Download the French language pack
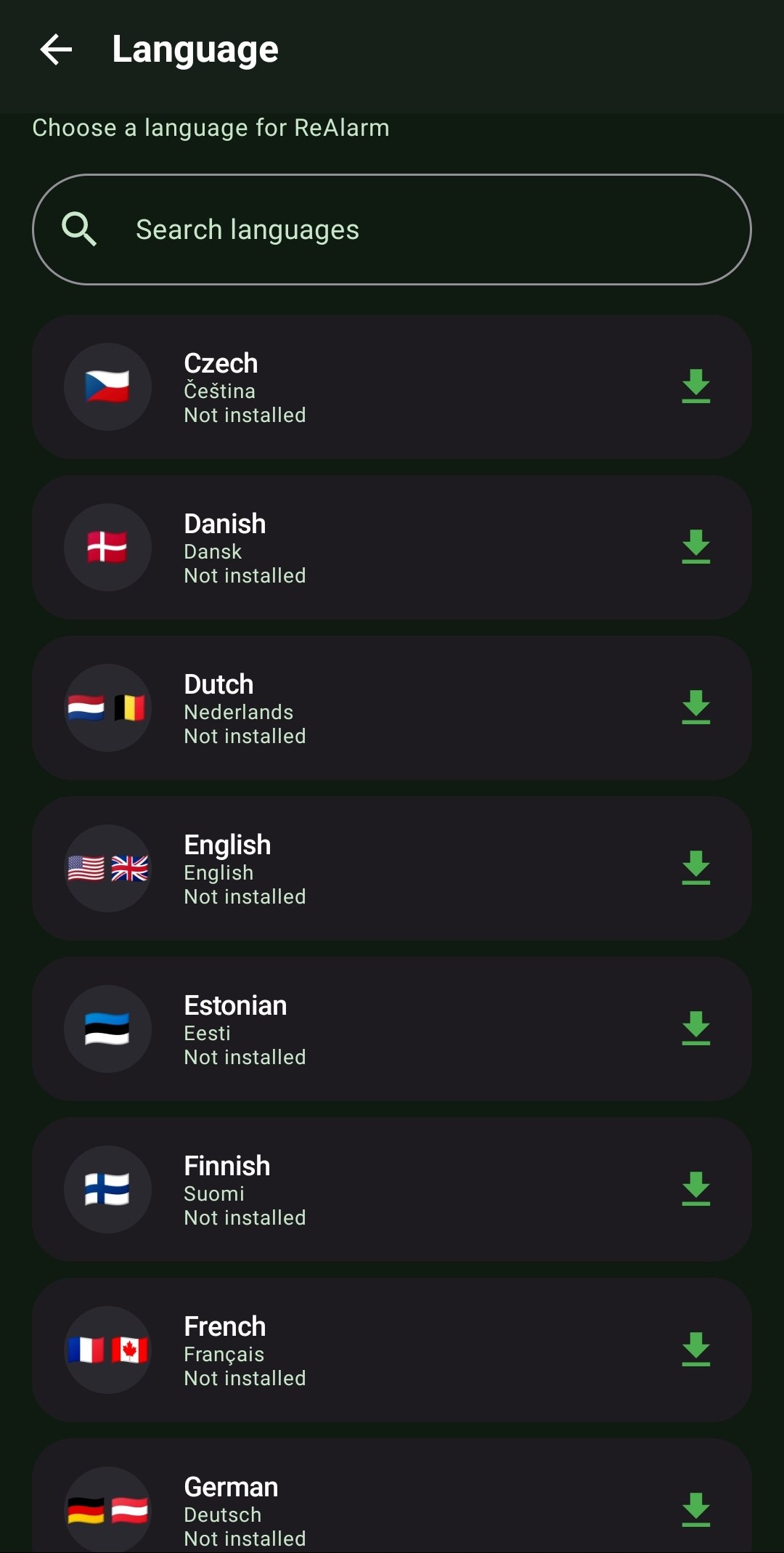 coord(695,1350)
